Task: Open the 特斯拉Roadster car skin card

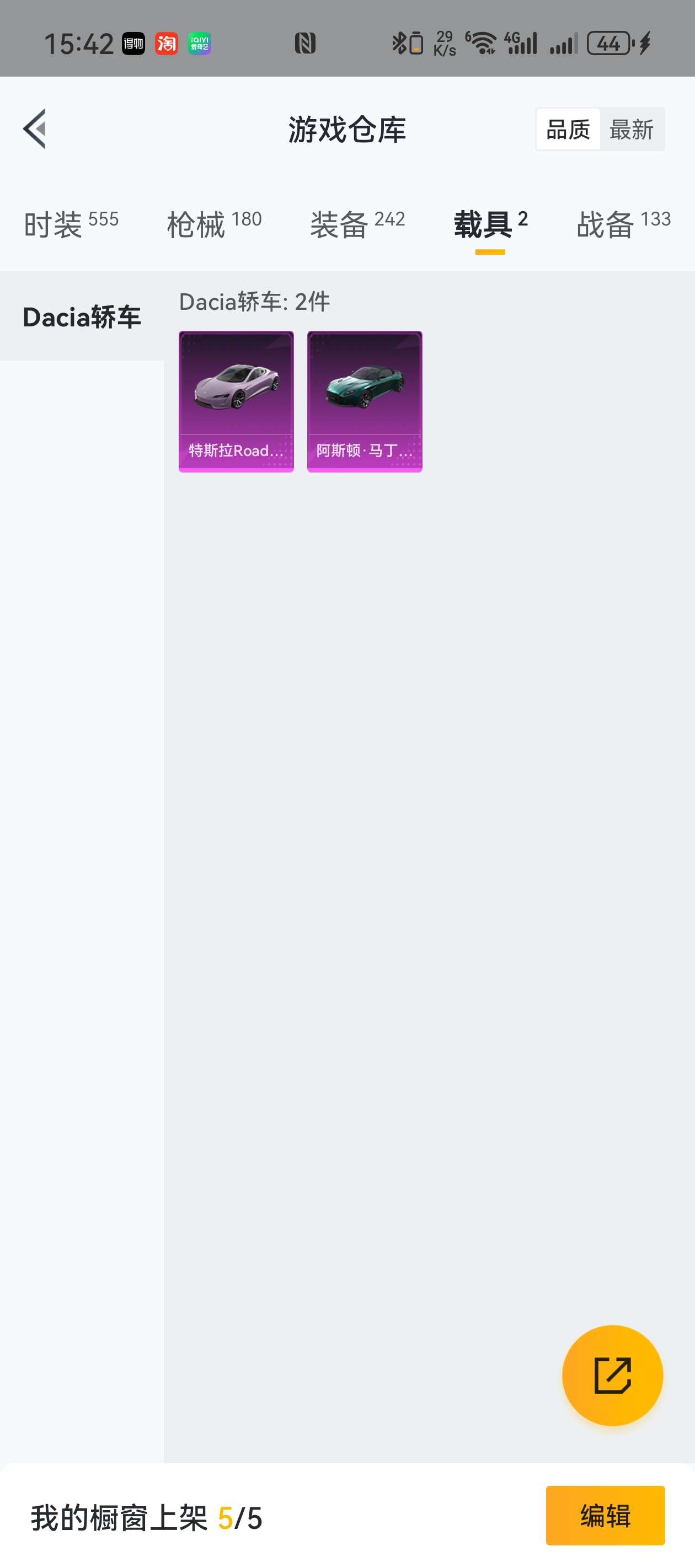Action: tap(236, 401)
